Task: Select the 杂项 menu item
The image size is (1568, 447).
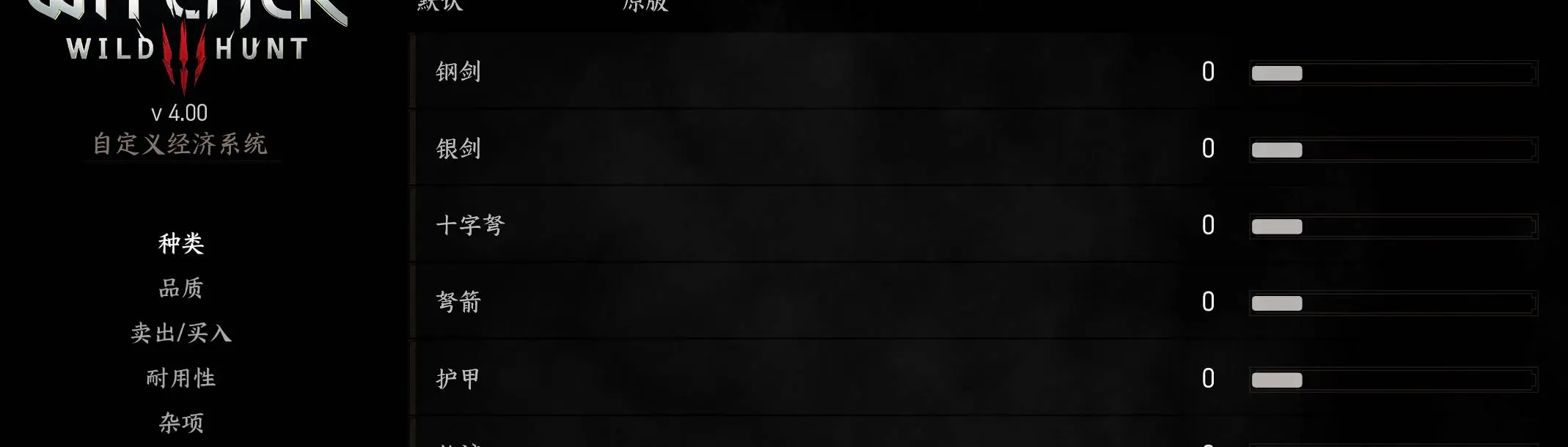Action: pyautogui.click(x=181, y=423)
